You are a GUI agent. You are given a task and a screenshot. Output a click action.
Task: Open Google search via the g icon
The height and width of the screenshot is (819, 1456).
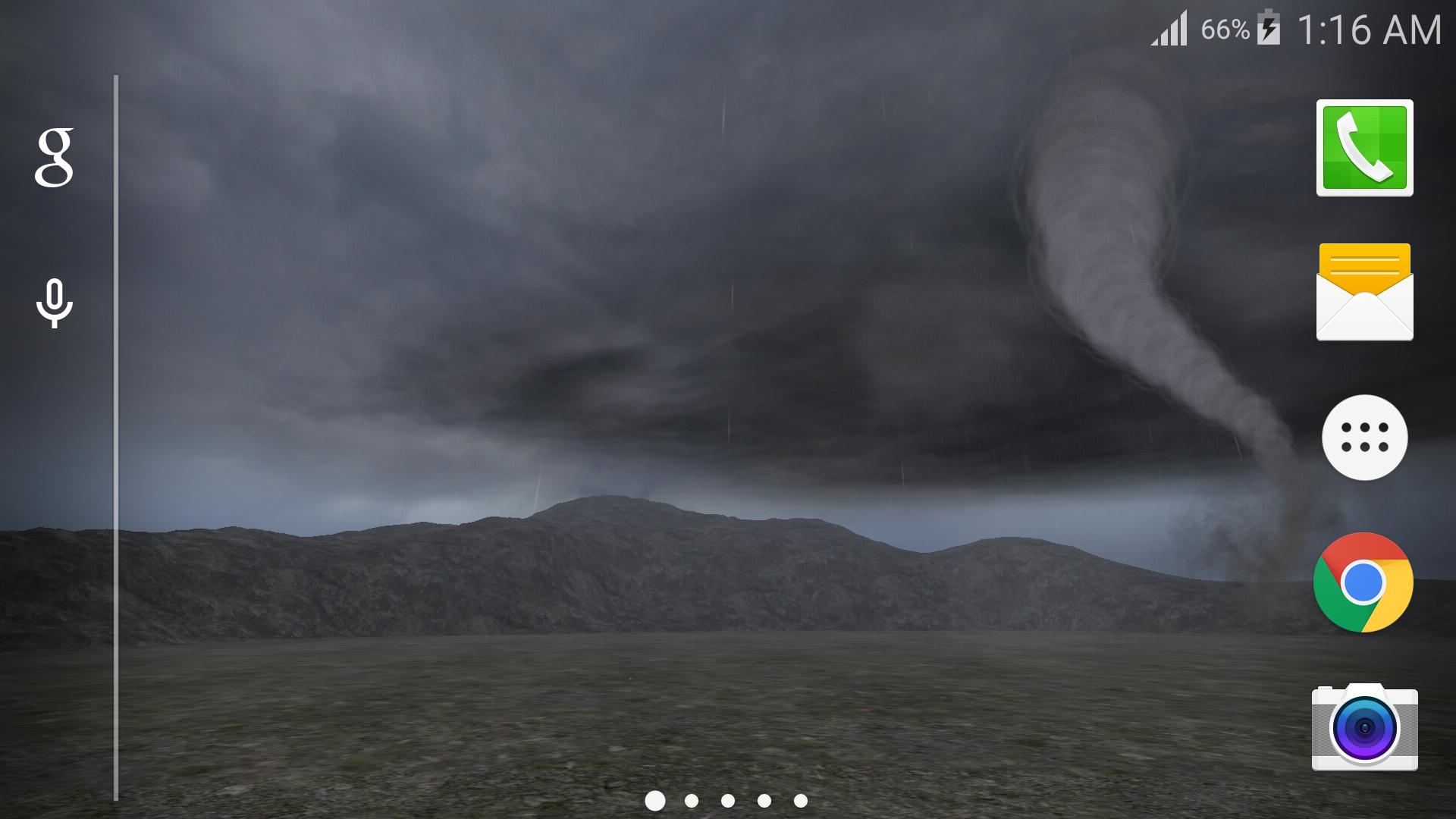point(55,157)
